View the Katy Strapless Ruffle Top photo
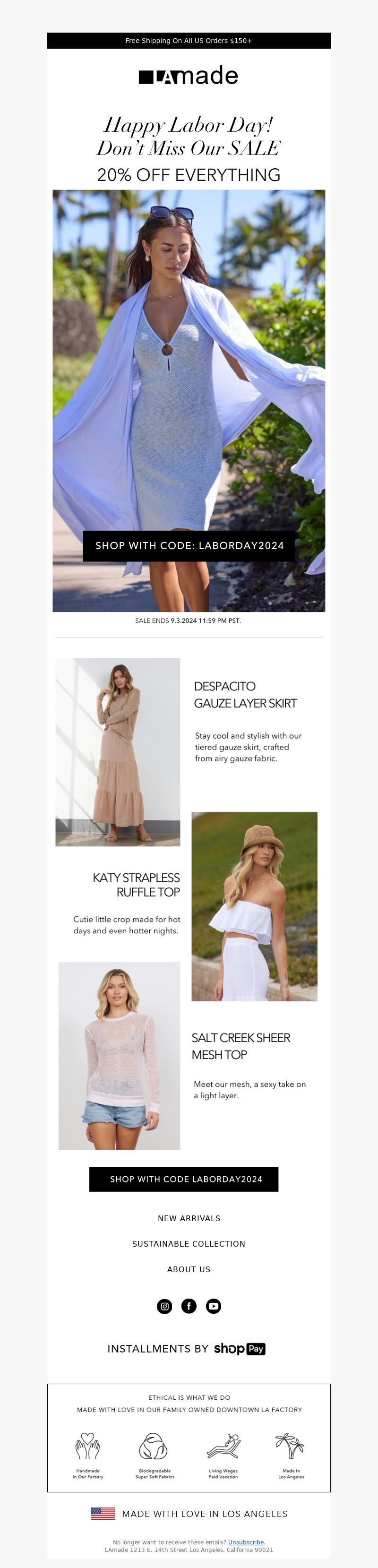Screen dimensions: 378x1568 pos(254,906)
